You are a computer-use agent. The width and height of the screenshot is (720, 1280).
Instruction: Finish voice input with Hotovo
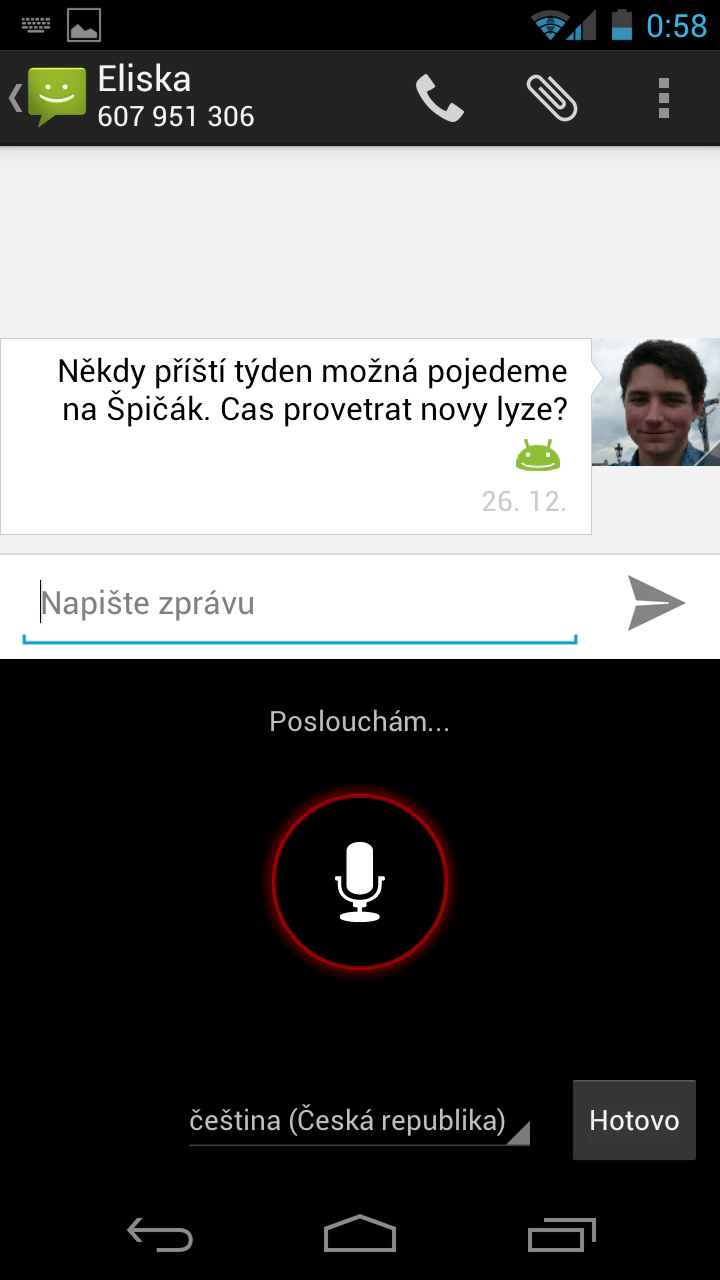point(634,1120)
